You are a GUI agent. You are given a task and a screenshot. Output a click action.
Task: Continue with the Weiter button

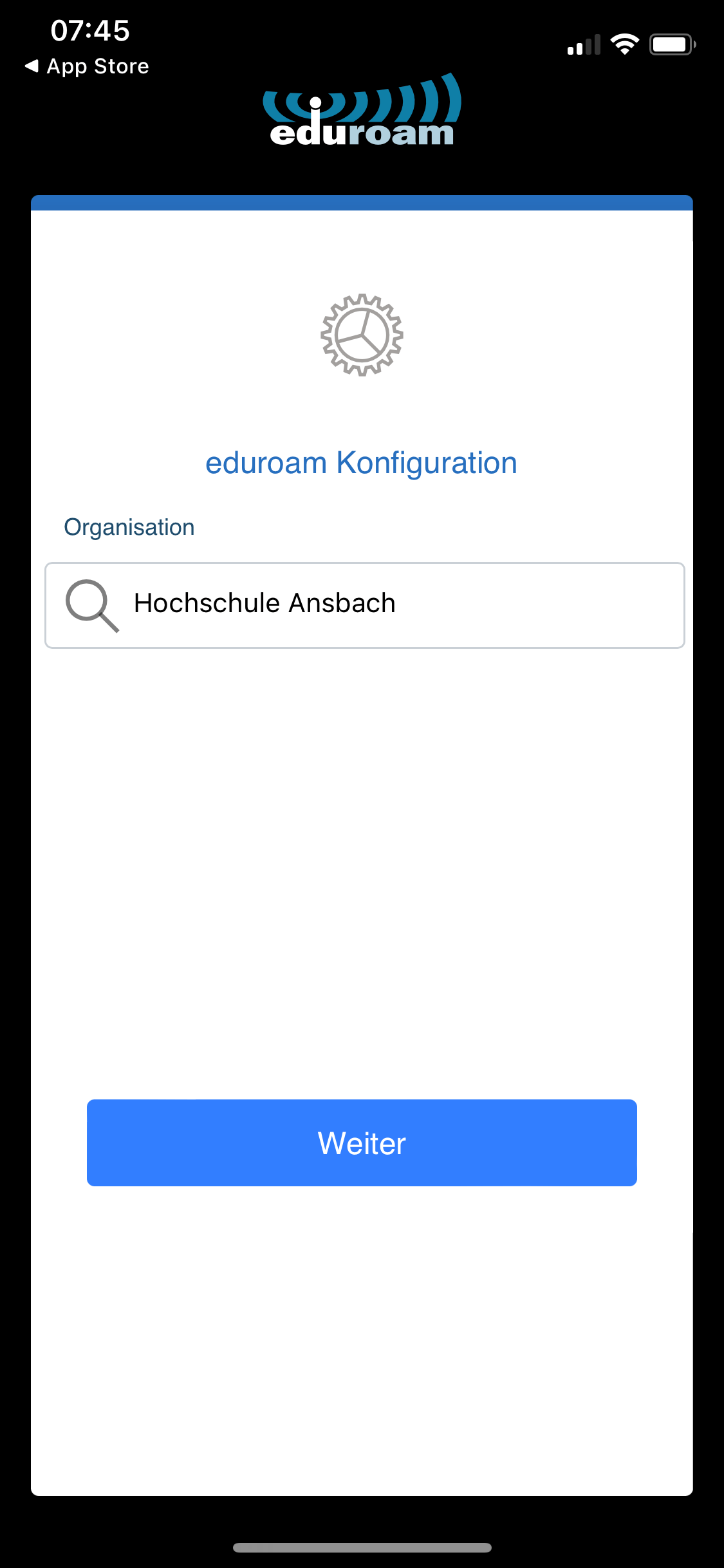coord(362,1143)
